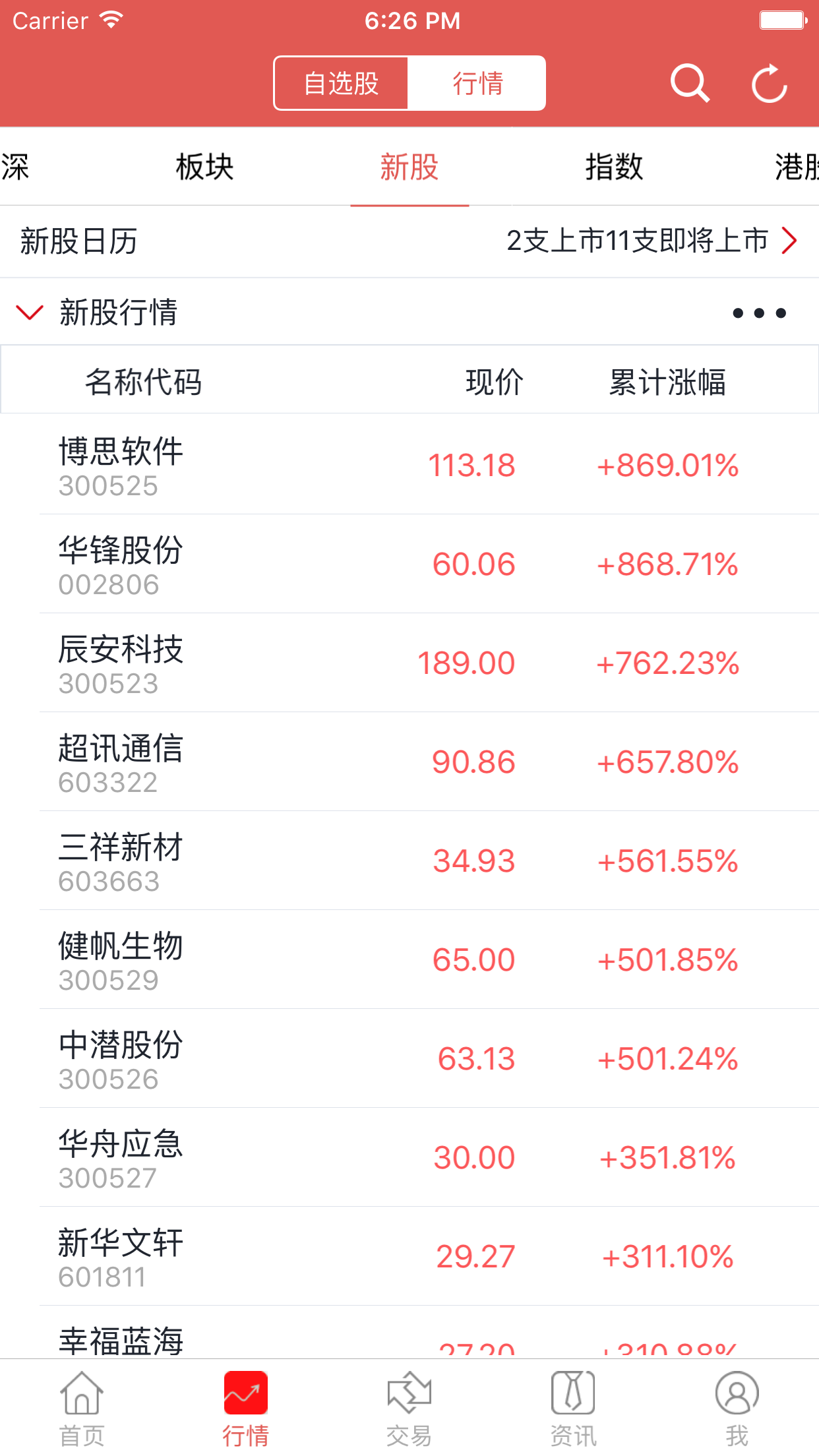The width and height of the screenshot is (819, 1456).
Task: Open the three-dot more options
Action: click(759, 313)
